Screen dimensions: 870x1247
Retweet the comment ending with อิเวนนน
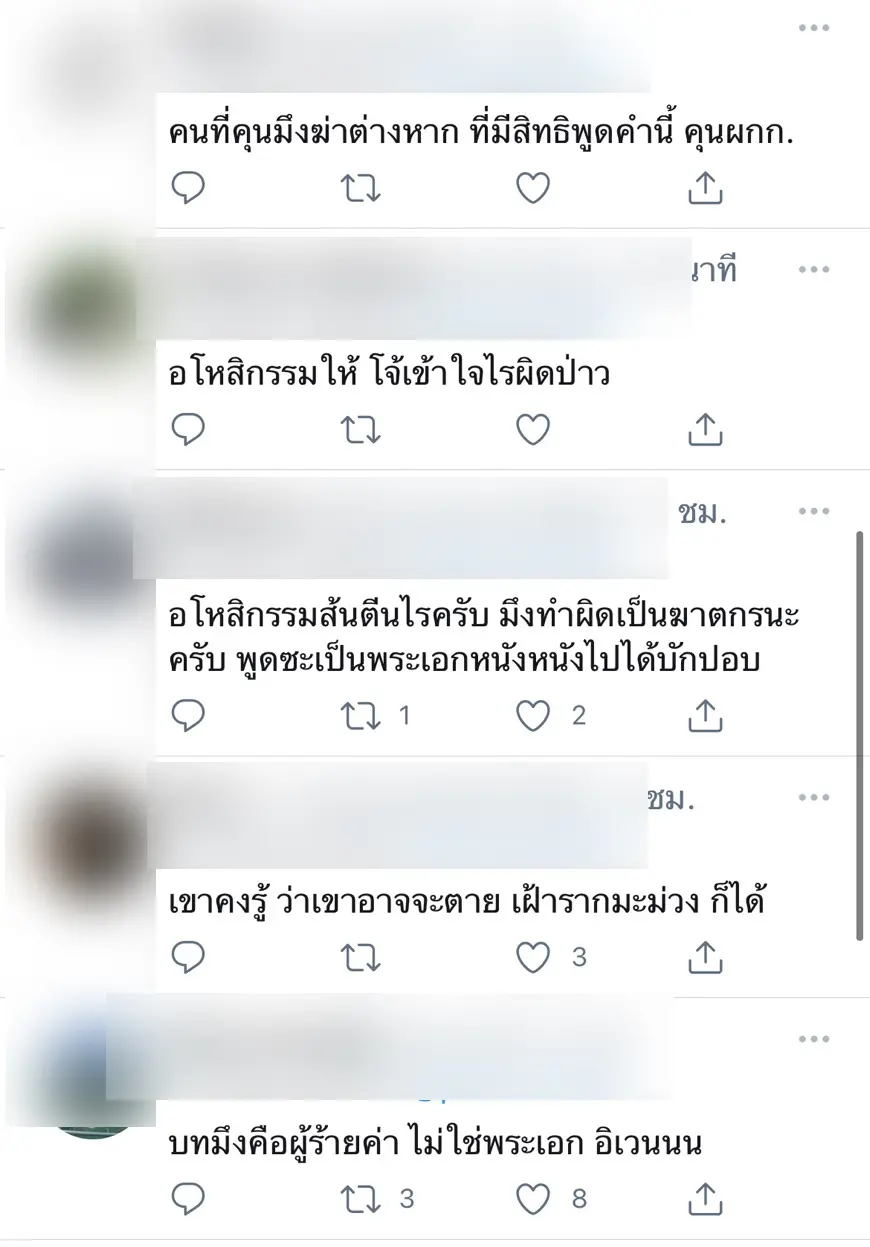click(361, 1198)
